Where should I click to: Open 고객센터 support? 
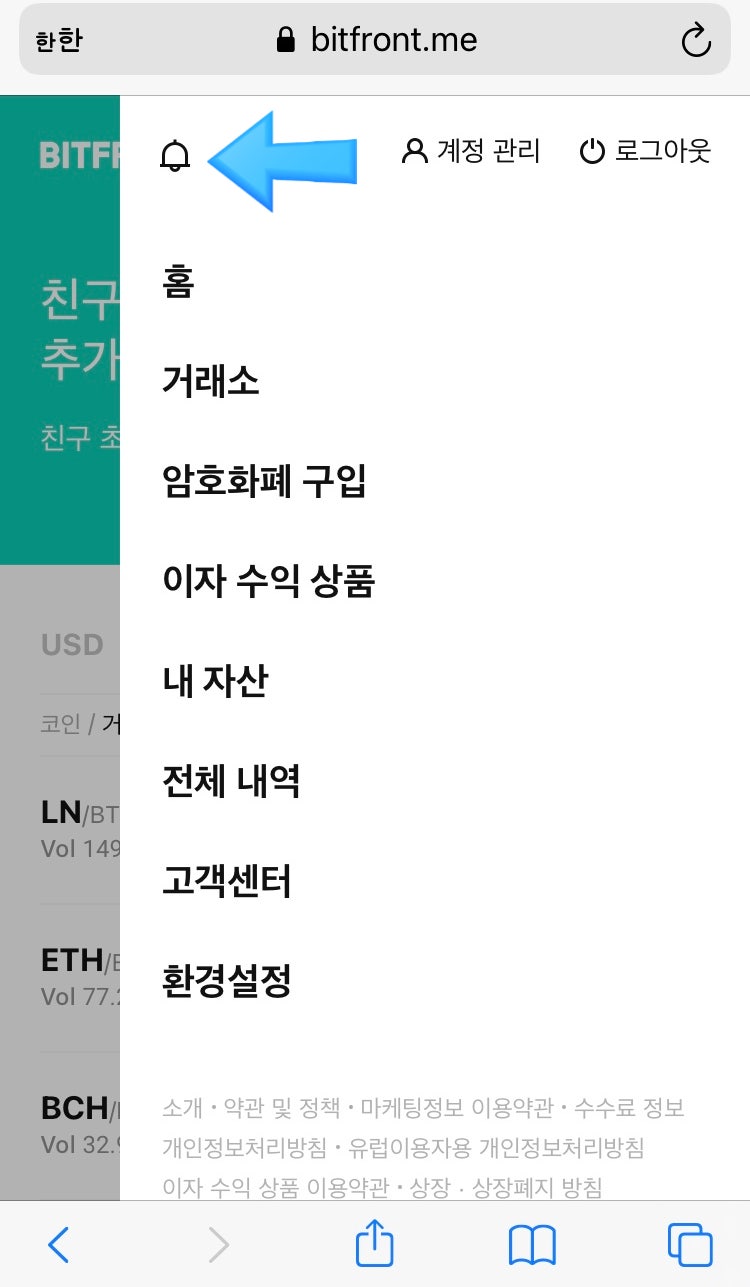[x=227, y=881]
